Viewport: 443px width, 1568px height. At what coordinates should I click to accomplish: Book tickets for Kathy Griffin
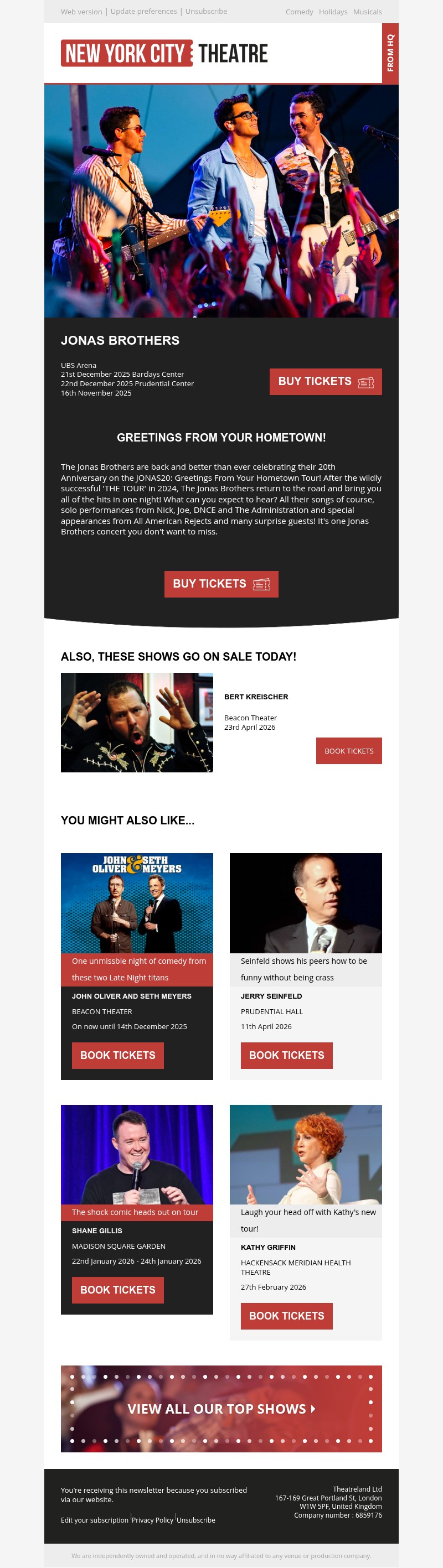point(286,1315)
